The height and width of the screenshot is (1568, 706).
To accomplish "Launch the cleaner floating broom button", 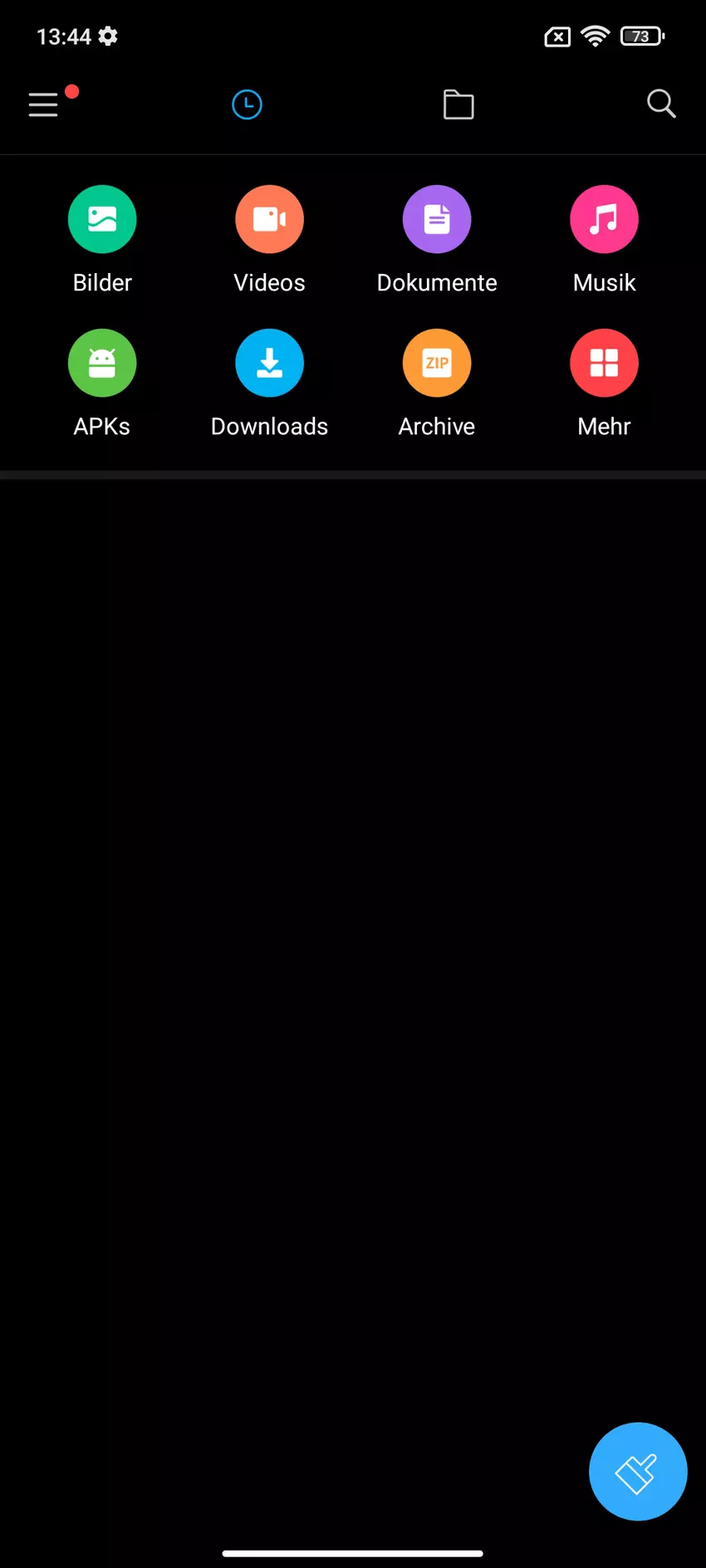I will [x=637, y=1471].
